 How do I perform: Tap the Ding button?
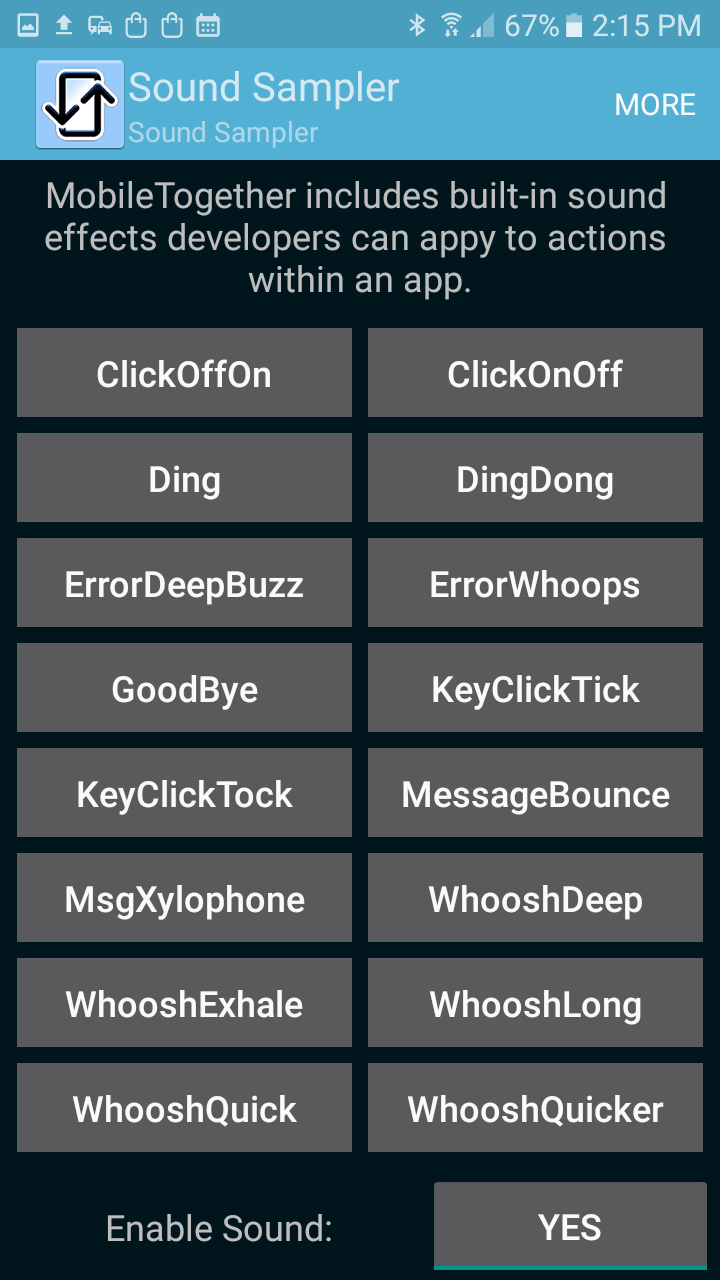184,478
